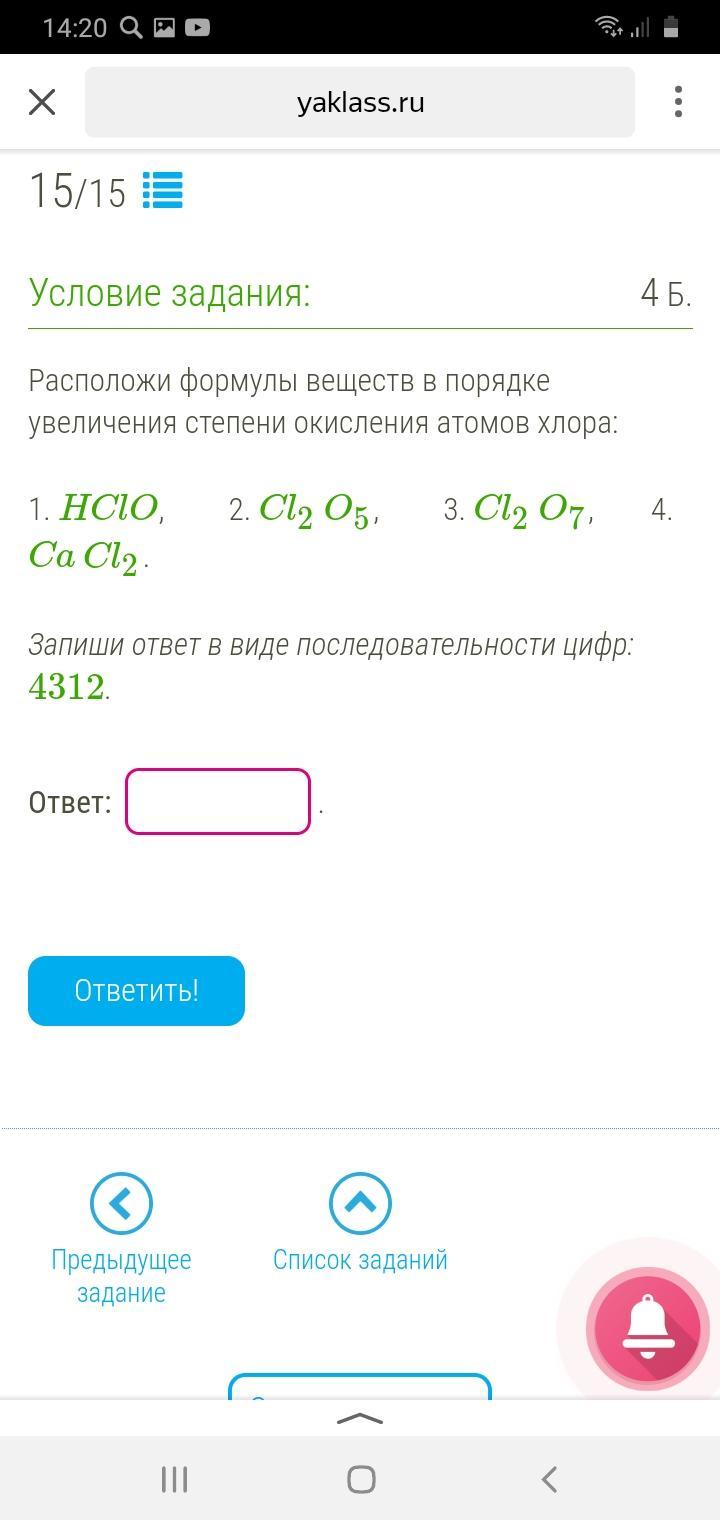Open the task list icon beside 15/15
This screenshot has width=720, height=1520.
(x=162, y=190)
